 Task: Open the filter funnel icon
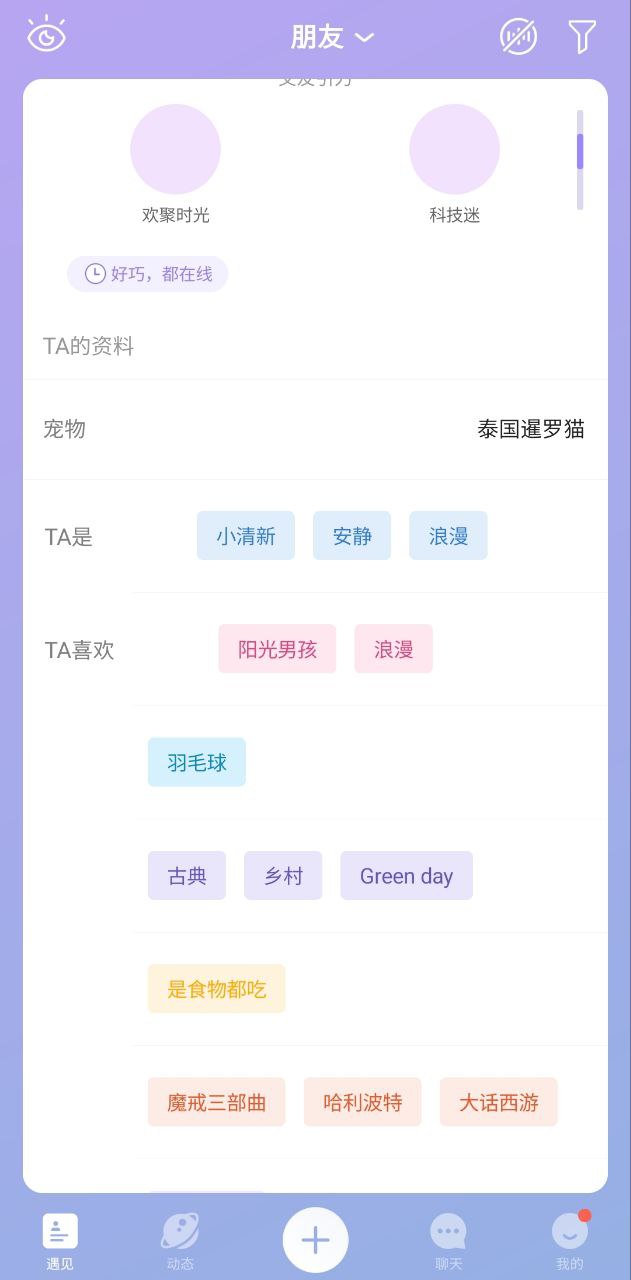click(582, 37)
